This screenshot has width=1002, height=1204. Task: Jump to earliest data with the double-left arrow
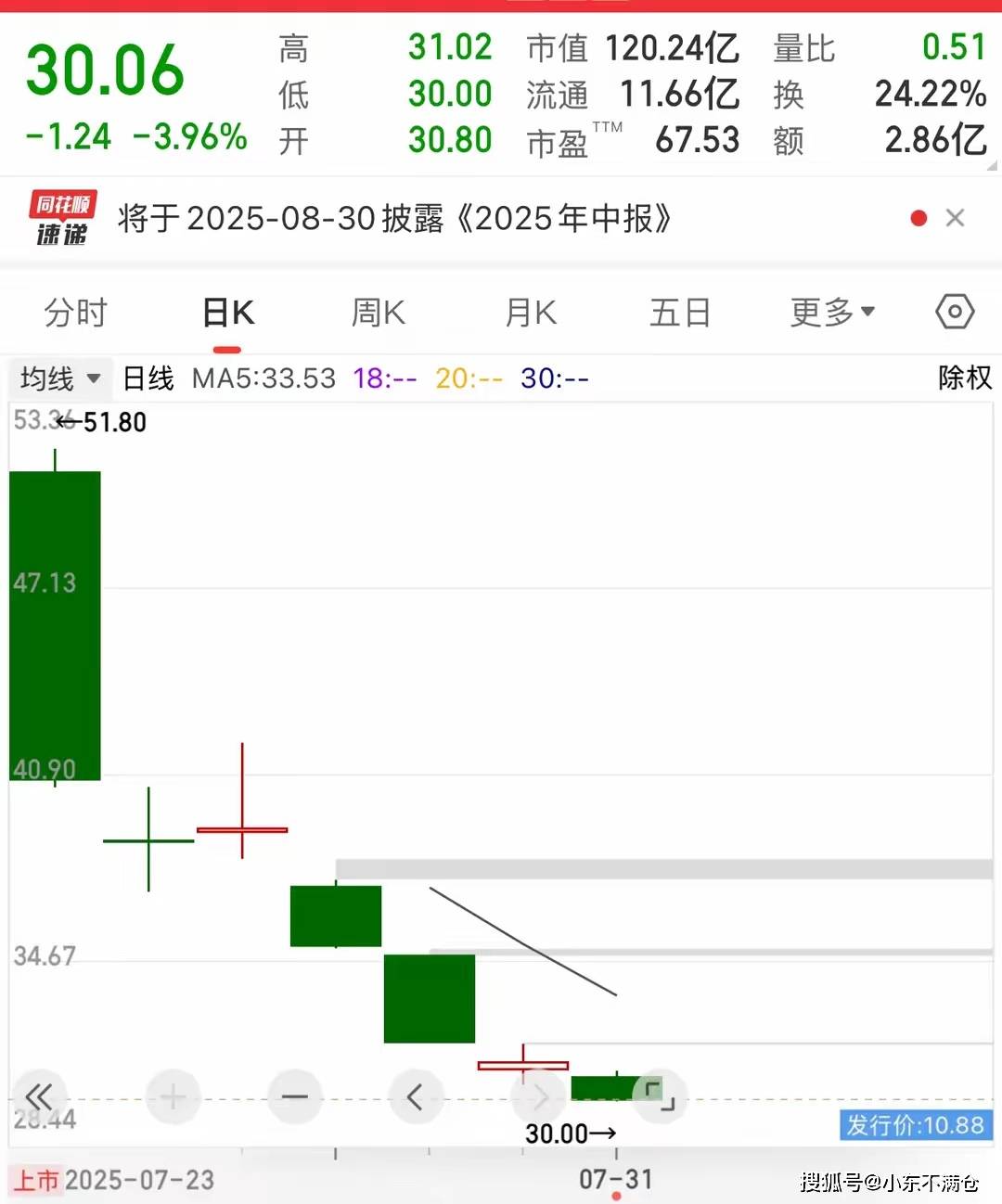click(39, 1096)
